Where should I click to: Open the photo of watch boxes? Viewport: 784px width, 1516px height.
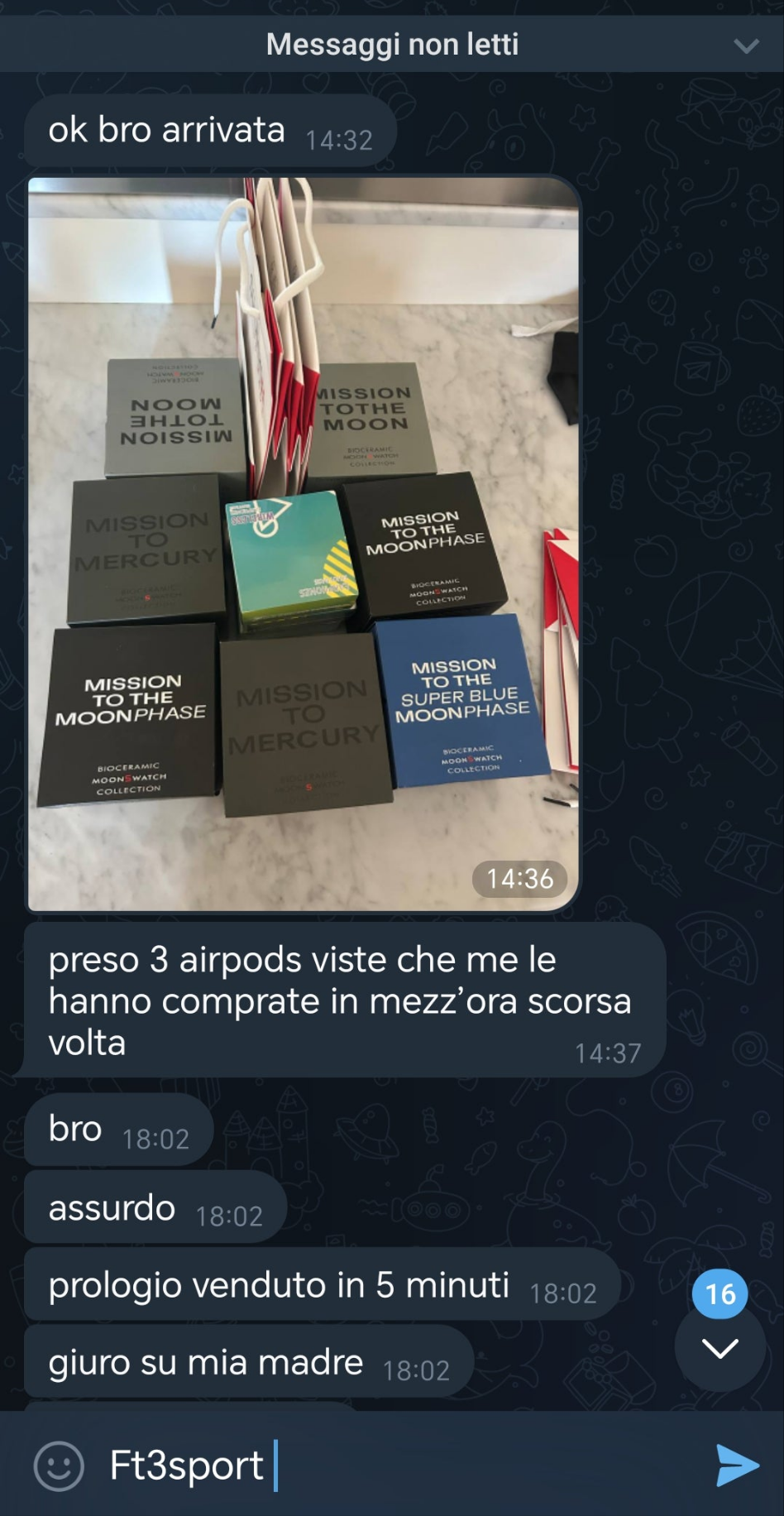click(303, 544)
